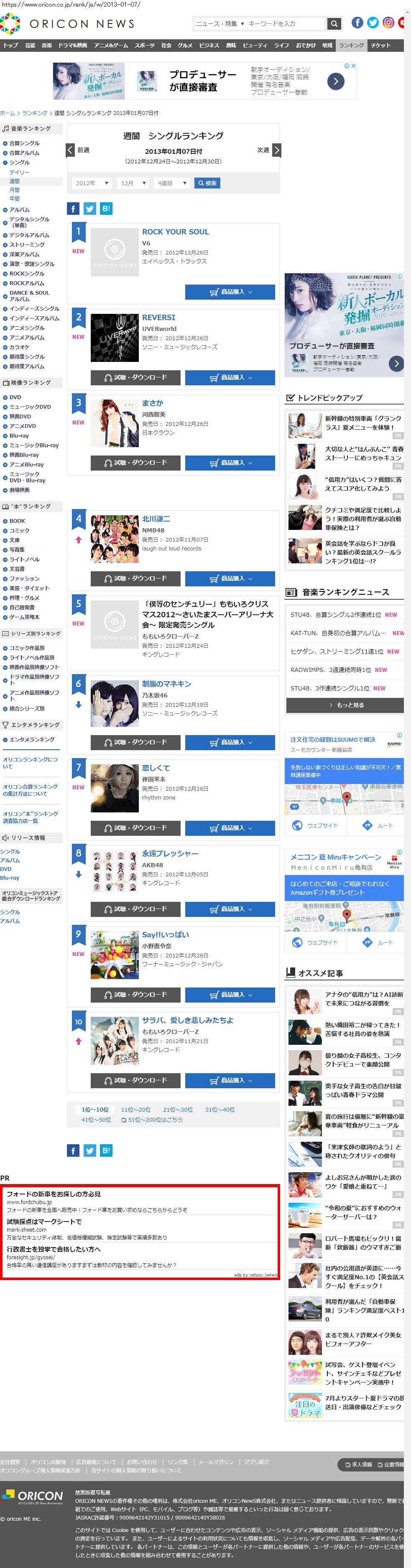The height and width of the screenshot is (1568, 411).
Task: Open the 12月 month dropdown
Action: (133, 183)
